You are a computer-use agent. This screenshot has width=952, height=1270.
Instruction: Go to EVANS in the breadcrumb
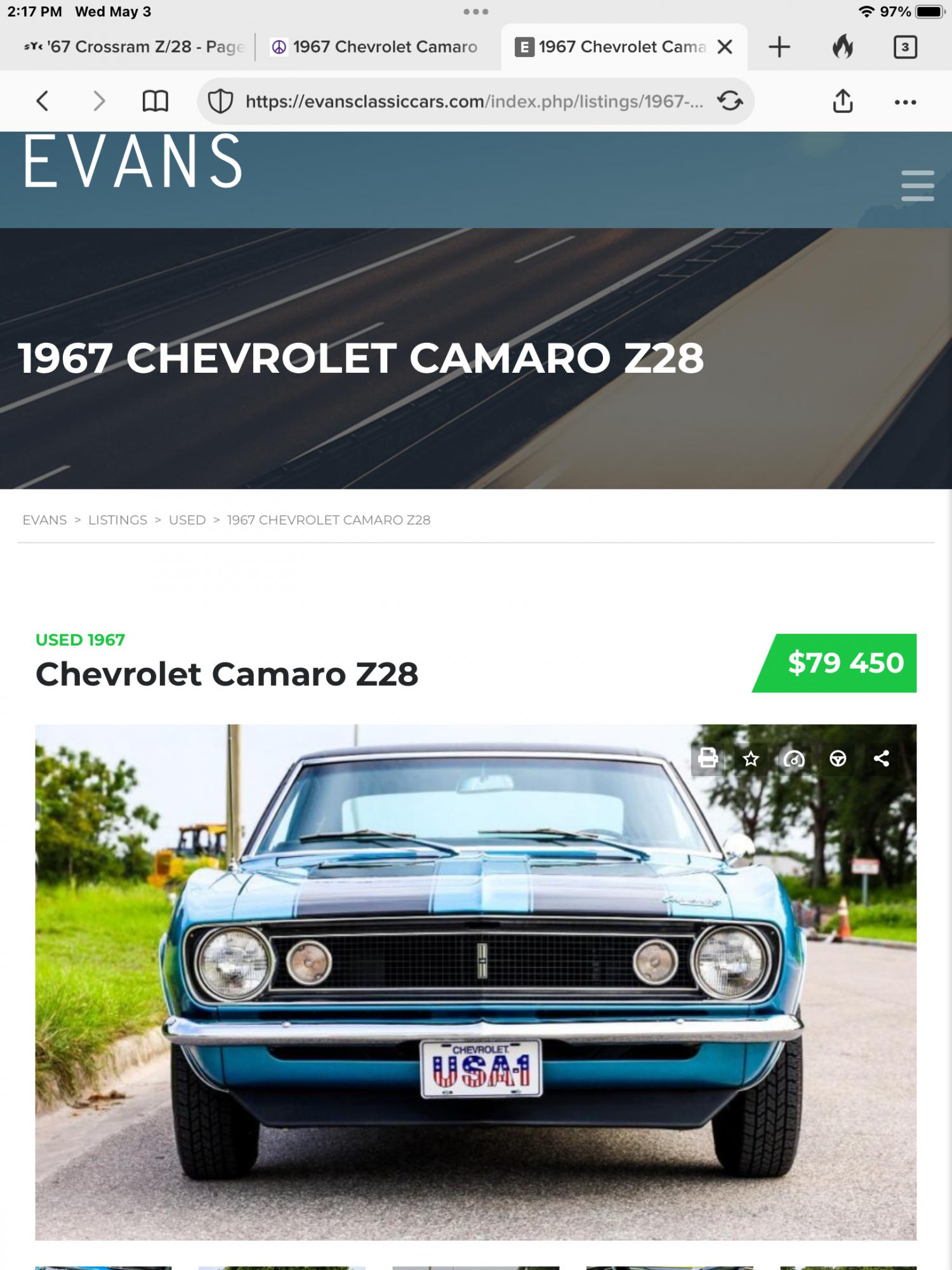44,520
